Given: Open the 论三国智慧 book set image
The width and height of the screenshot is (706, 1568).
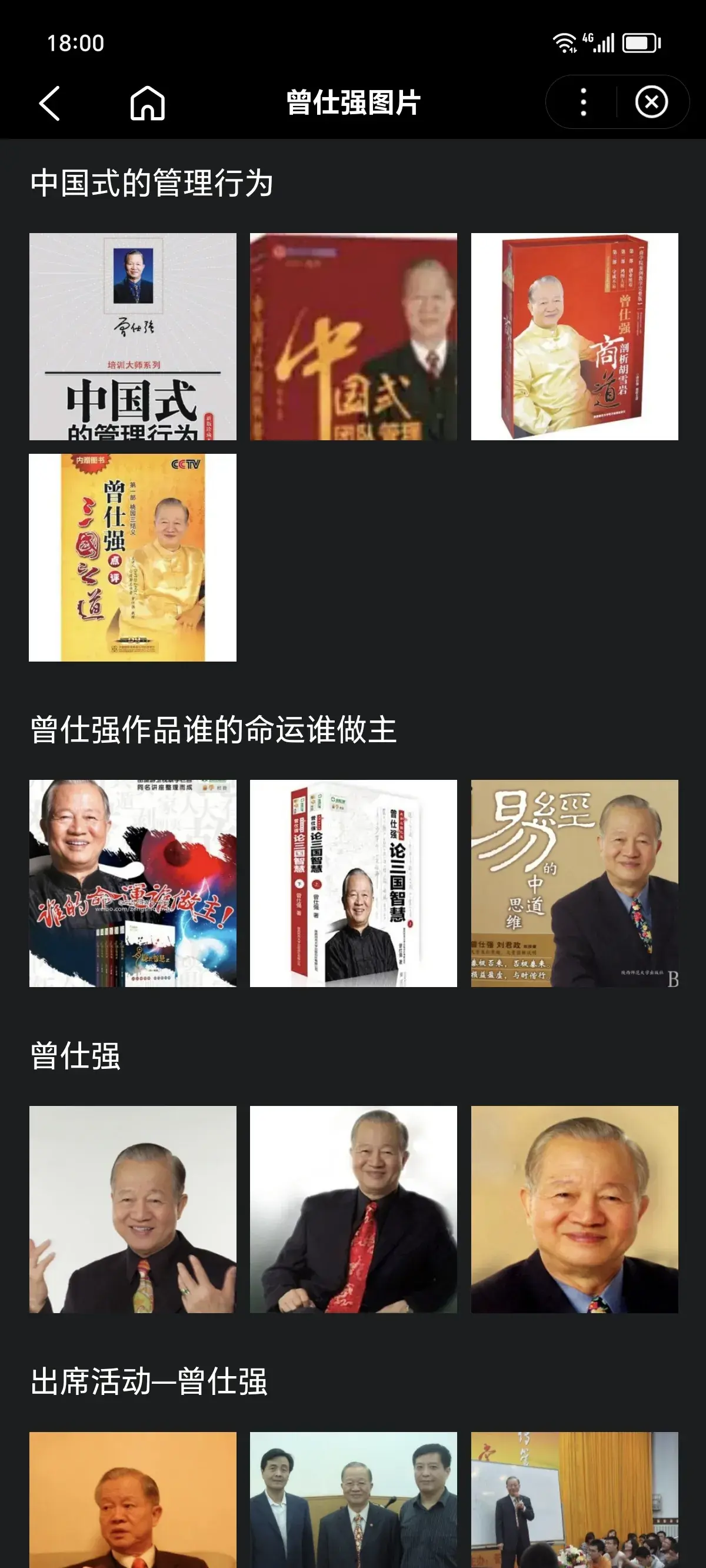Looking at the screenshot, I should coord(354,883).
